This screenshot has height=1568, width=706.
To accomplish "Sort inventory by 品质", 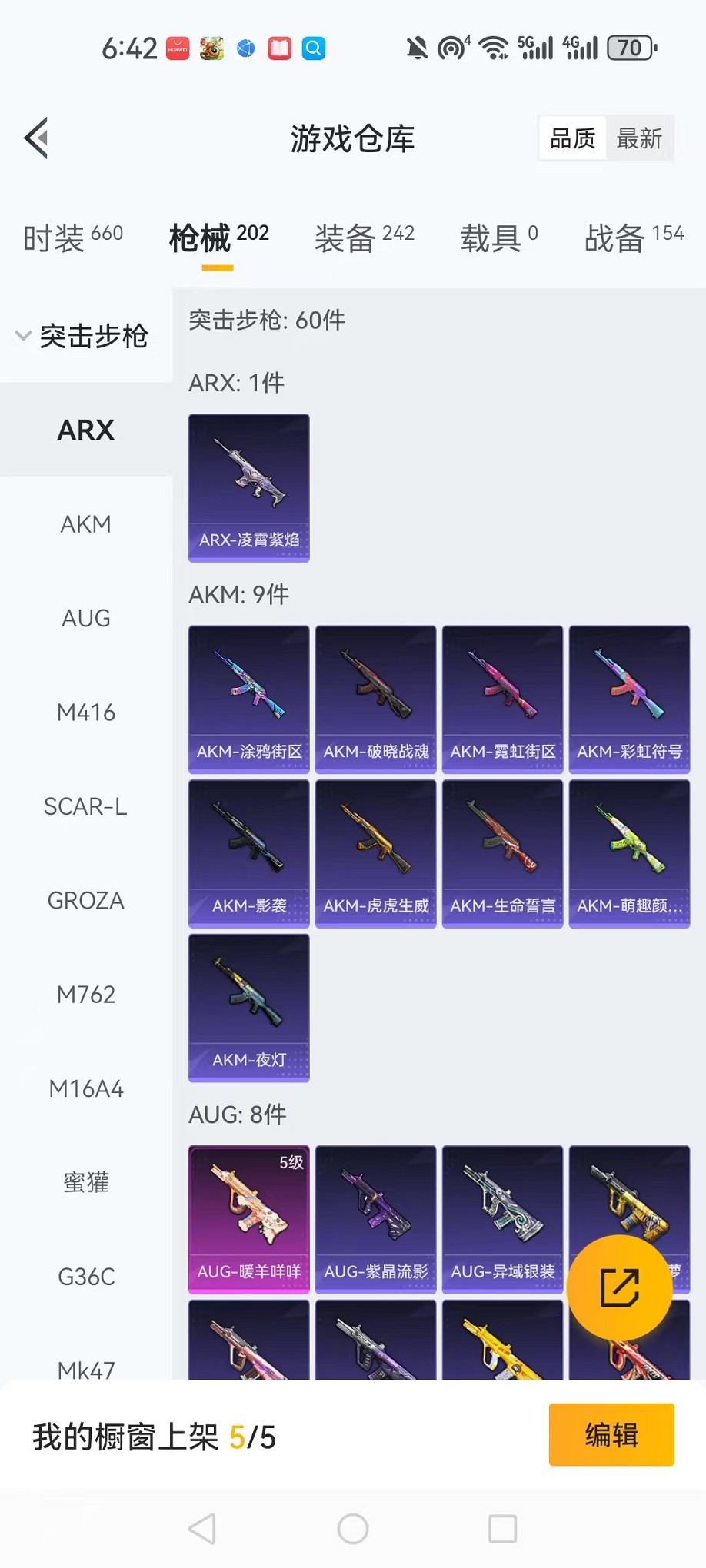I will tap(573, 138).
